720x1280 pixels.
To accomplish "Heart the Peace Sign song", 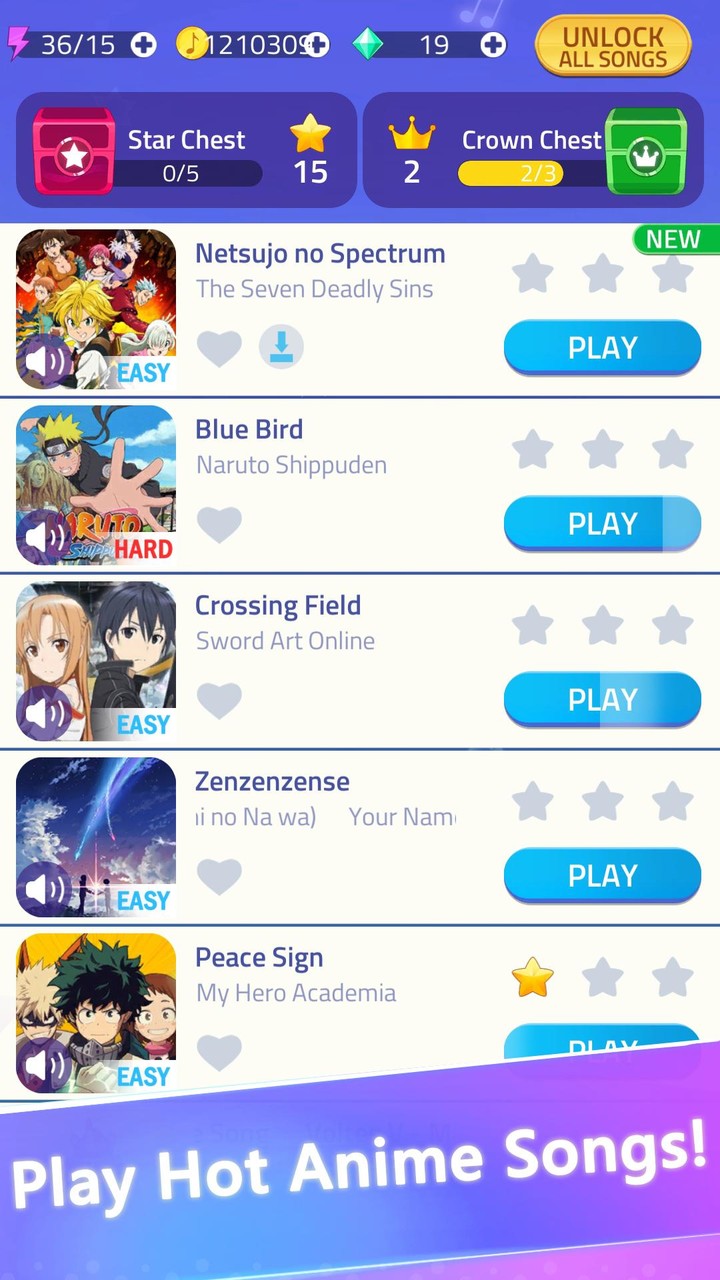I will click(x=219, y=1051).
